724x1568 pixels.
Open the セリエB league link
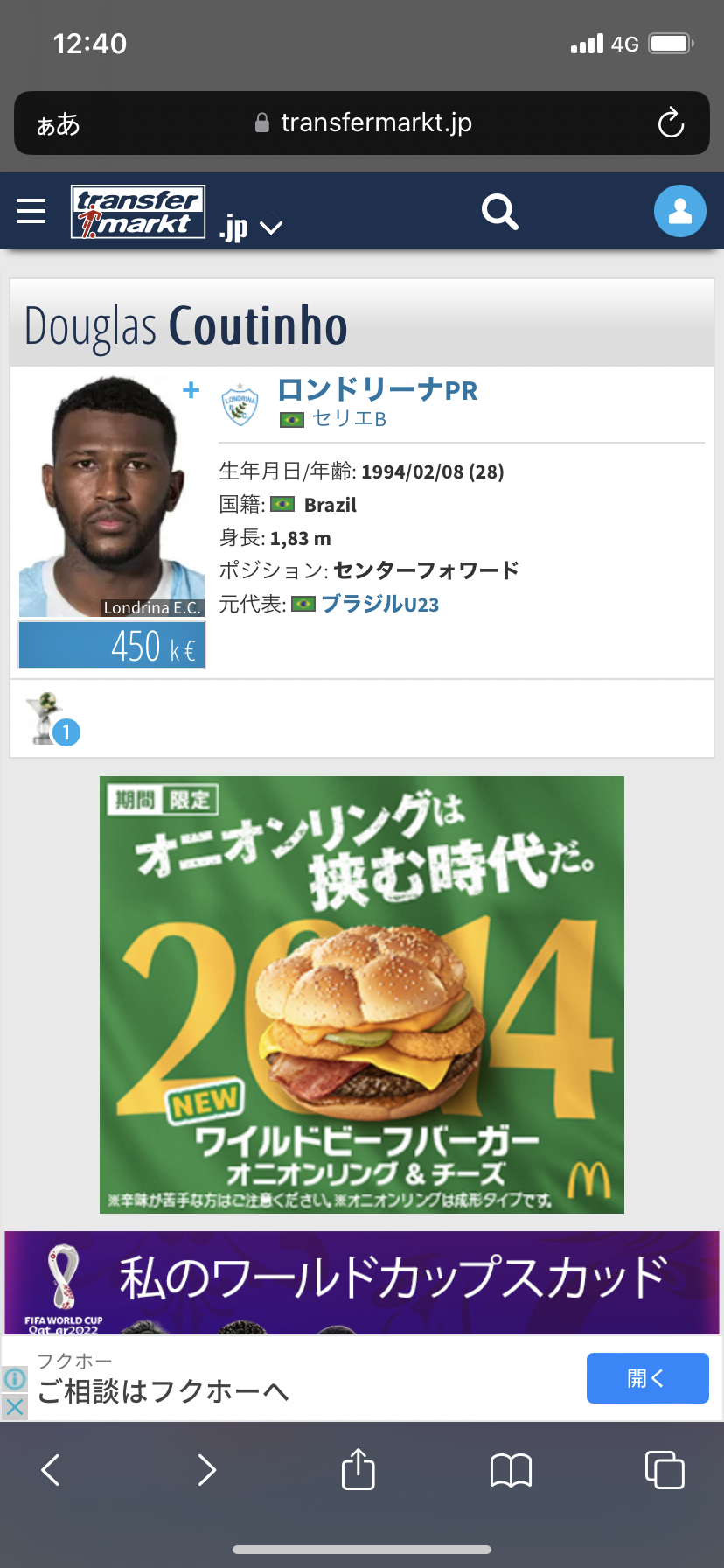pos(348,419)
